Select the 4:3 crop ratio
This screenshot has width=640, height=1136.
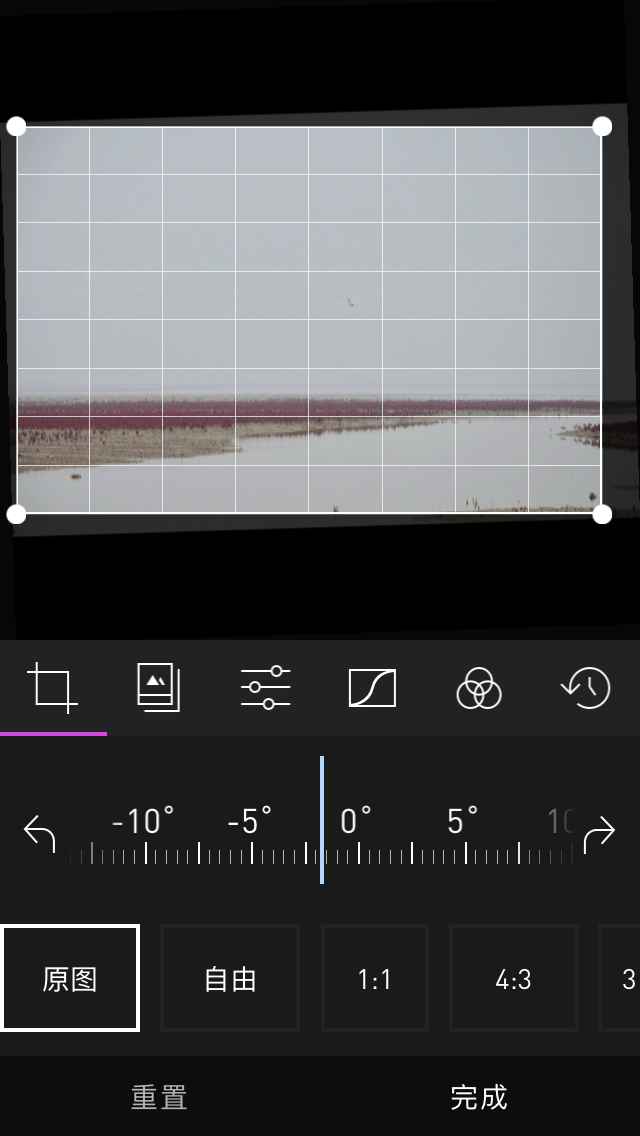[x=514, y=978]
